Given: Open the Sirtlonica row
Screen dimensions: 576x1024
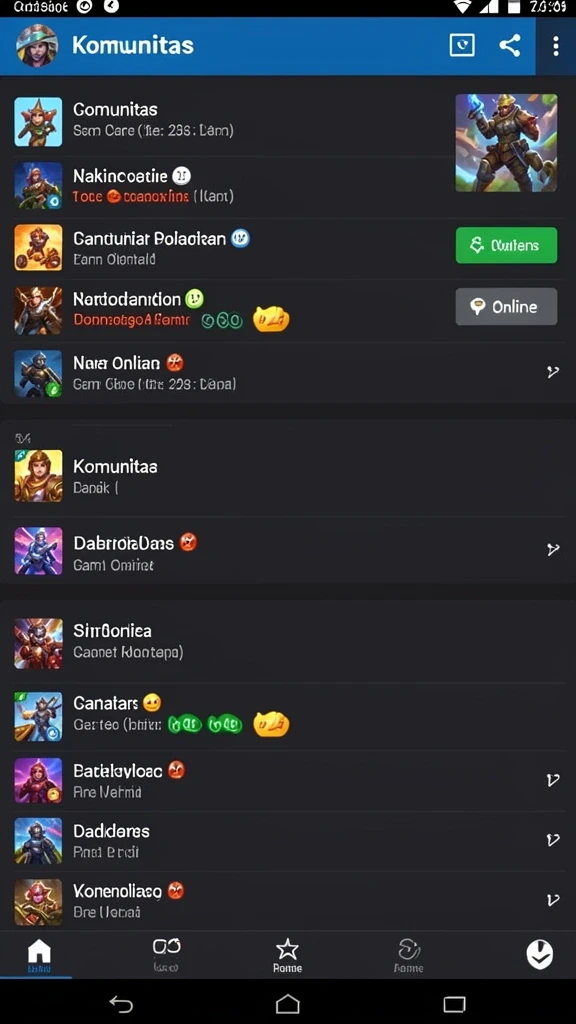Looking at the screenshot, I should point(288,643).
